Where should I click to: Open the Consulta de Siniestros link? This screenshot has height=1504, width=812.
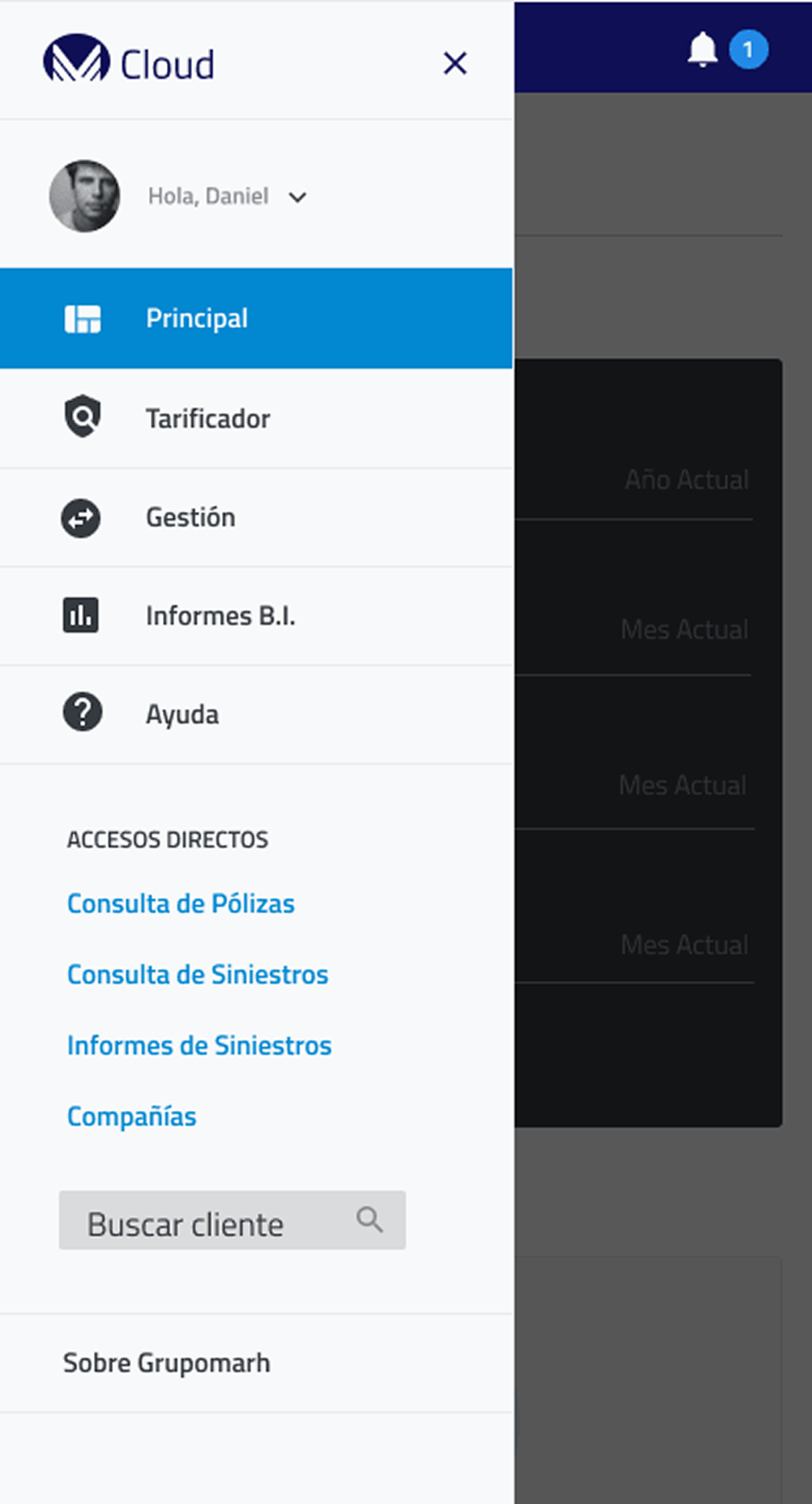[x=198, y=974]
